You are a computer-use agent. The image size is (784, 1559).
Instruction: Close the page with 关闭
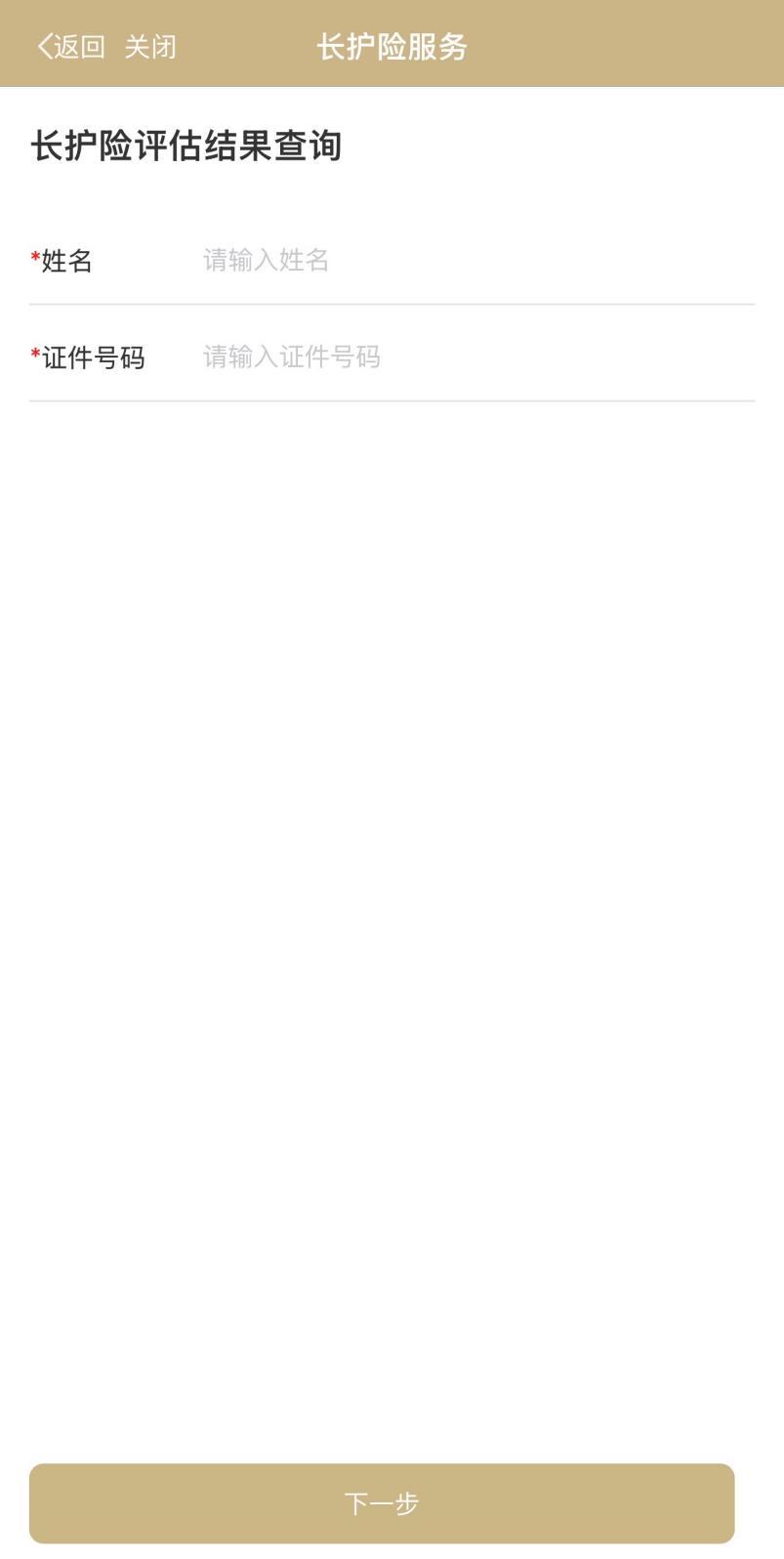[x=150, y=46]
